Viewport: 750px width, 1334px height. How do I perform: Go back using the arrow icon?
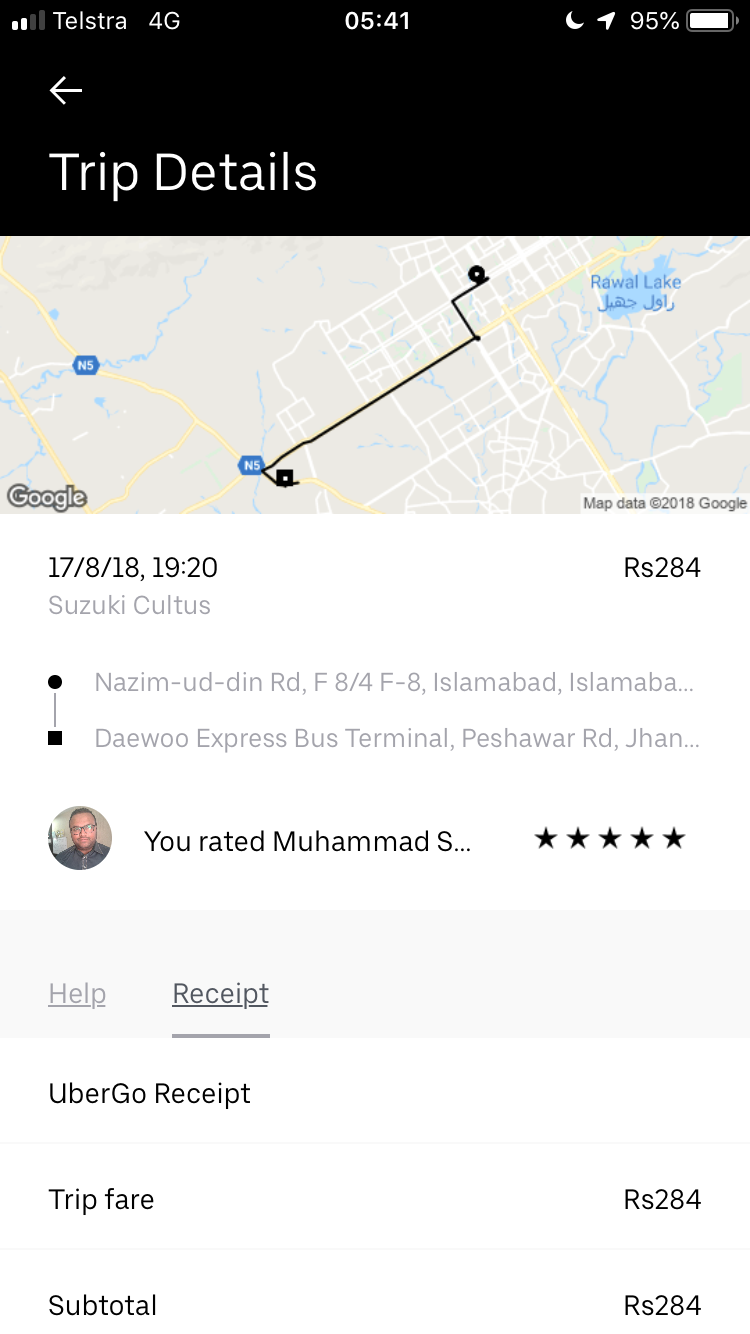(x=66, y=91)
